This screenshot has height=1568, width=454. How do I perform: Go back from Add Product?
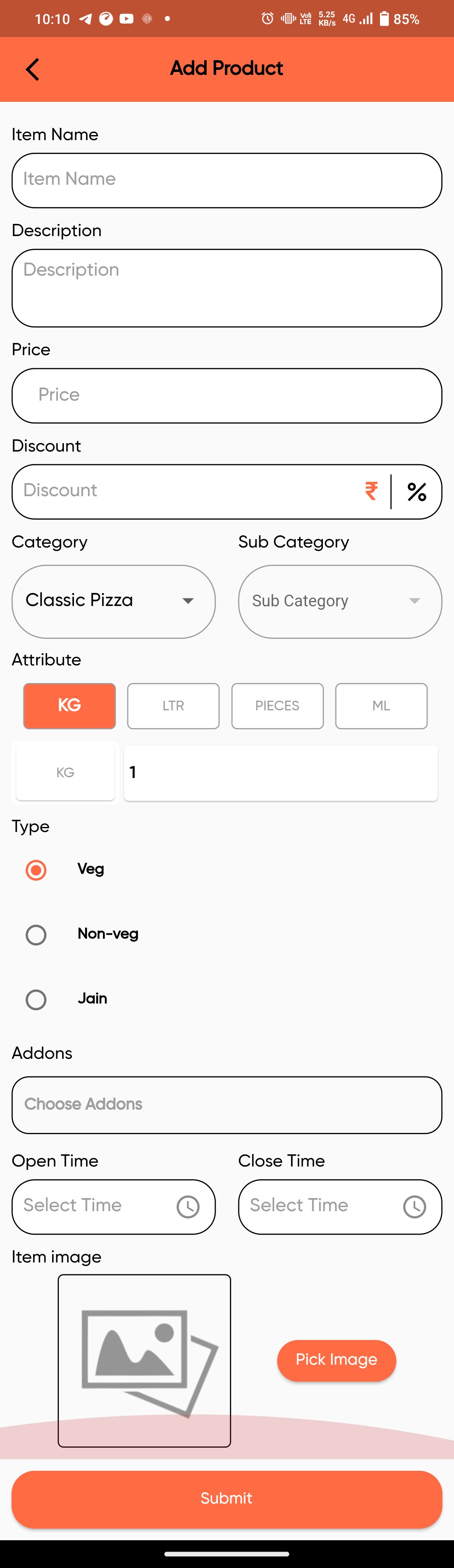point(33,69)
